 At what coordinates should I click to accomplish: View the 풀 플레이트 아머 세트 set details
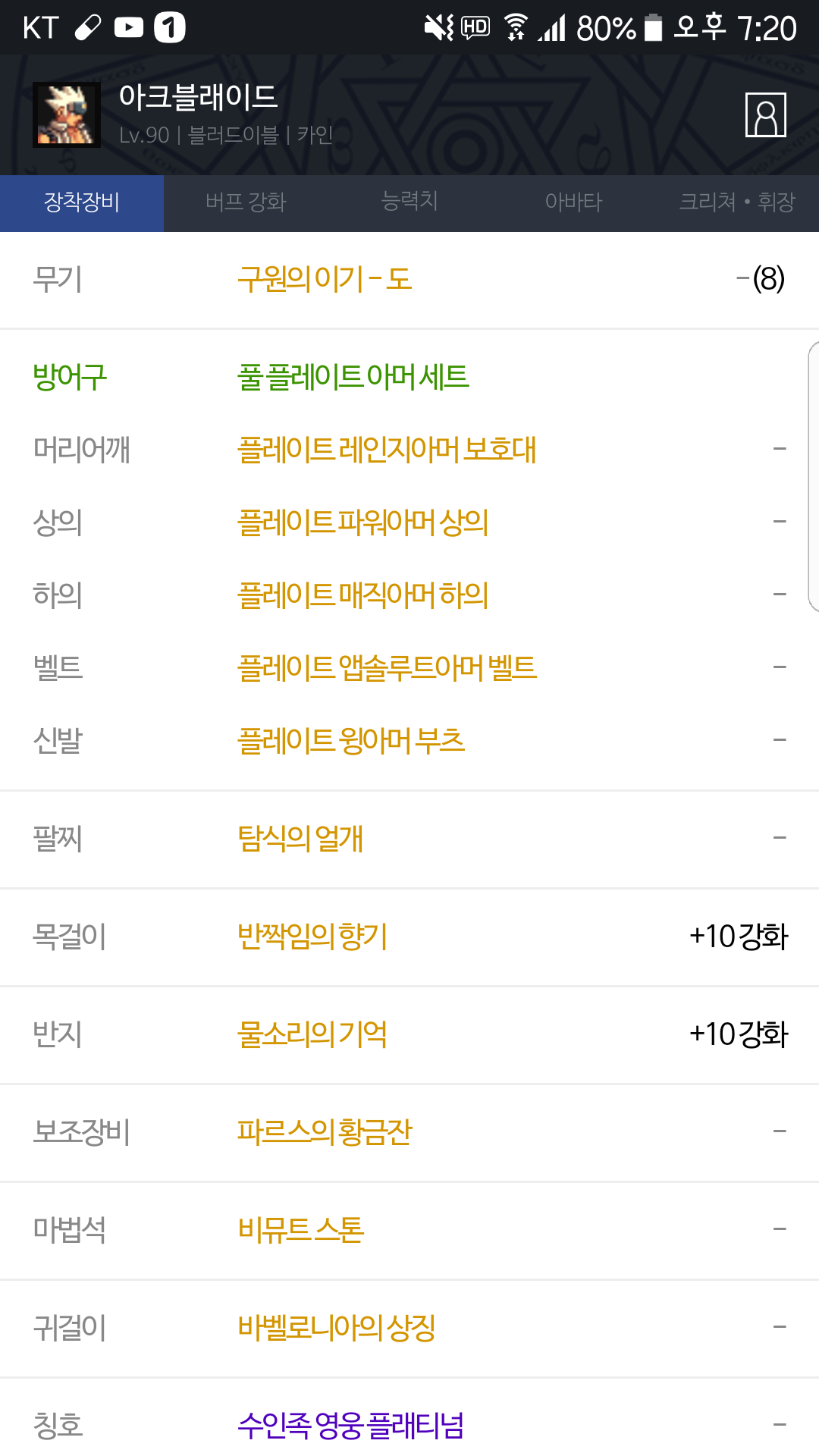pos(353,377)
